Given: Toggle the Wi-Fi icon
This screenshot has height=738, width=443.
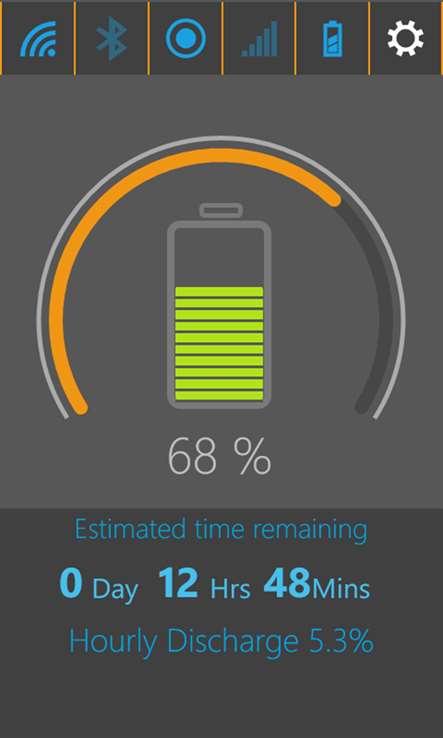Looking at the screenshot, I should point(38,39).
